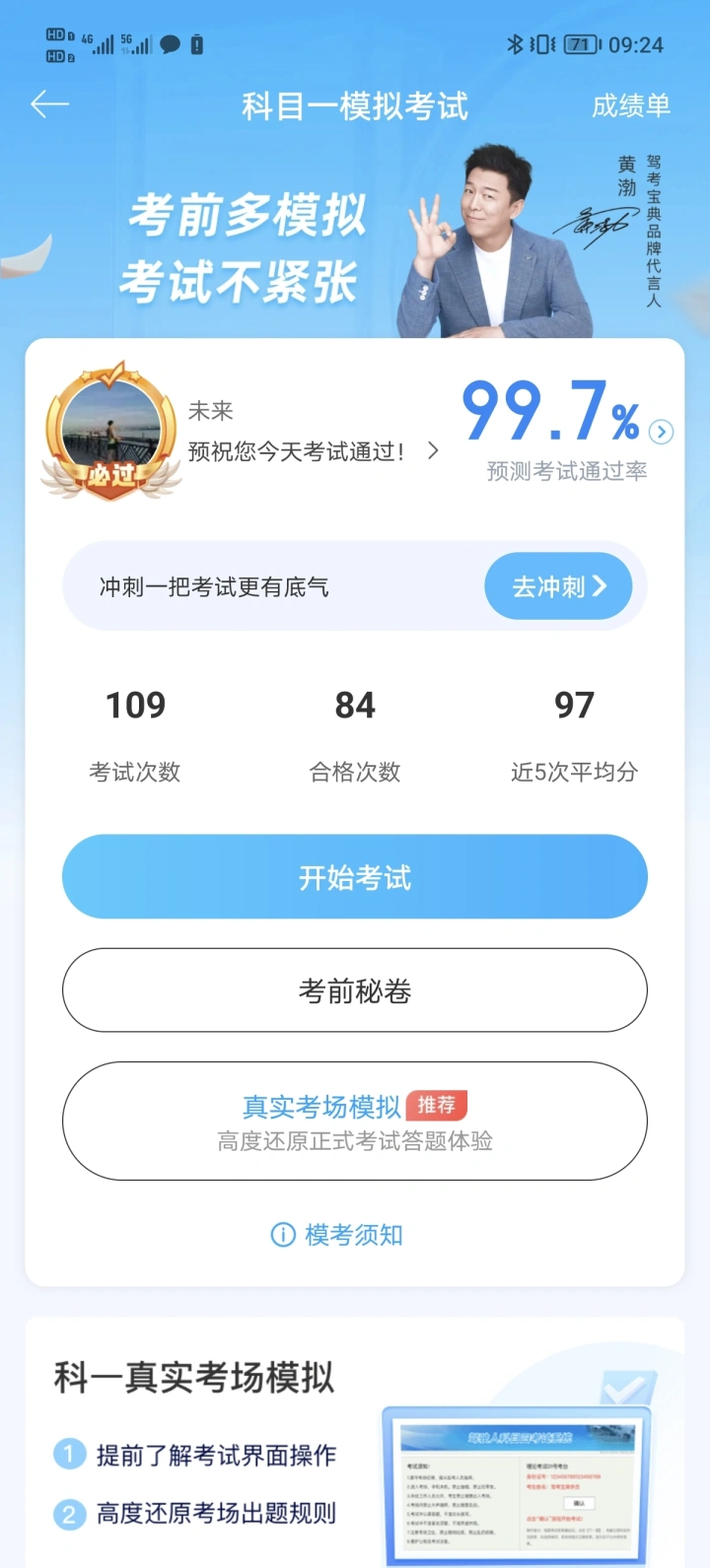Open 考前秘卷 pre-exam papers
Viewport: 710px width, 1568px height.
click(355, 990)
